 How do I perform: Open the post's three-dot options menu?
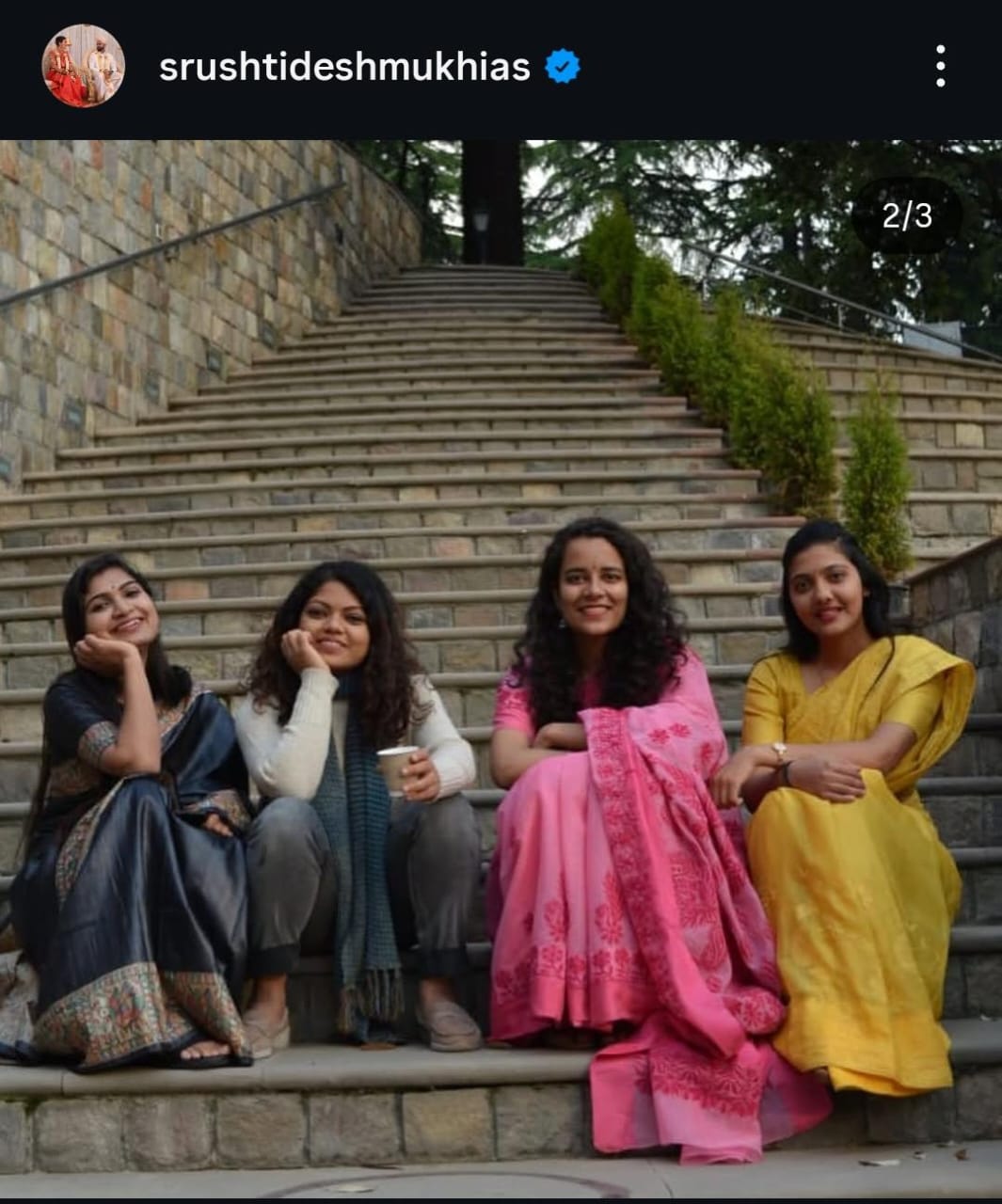[939, 67]
